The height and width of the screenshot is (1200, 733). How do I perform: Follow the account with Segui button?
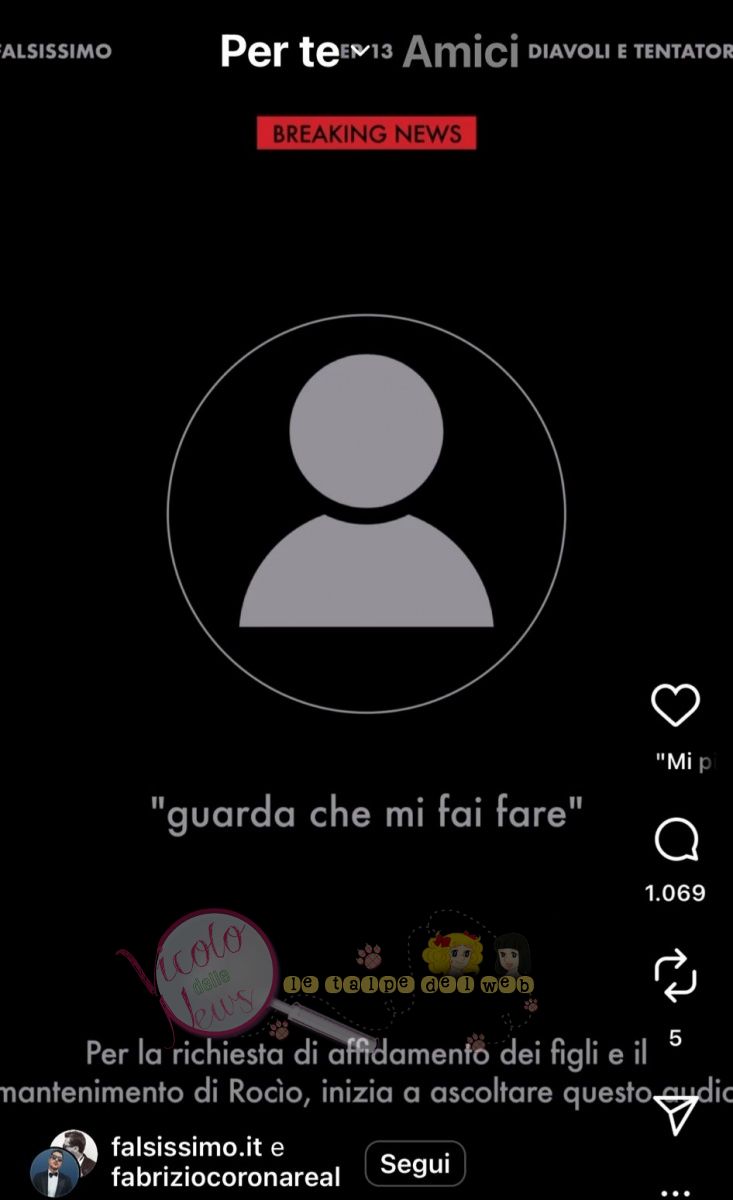pos(414,1164)
